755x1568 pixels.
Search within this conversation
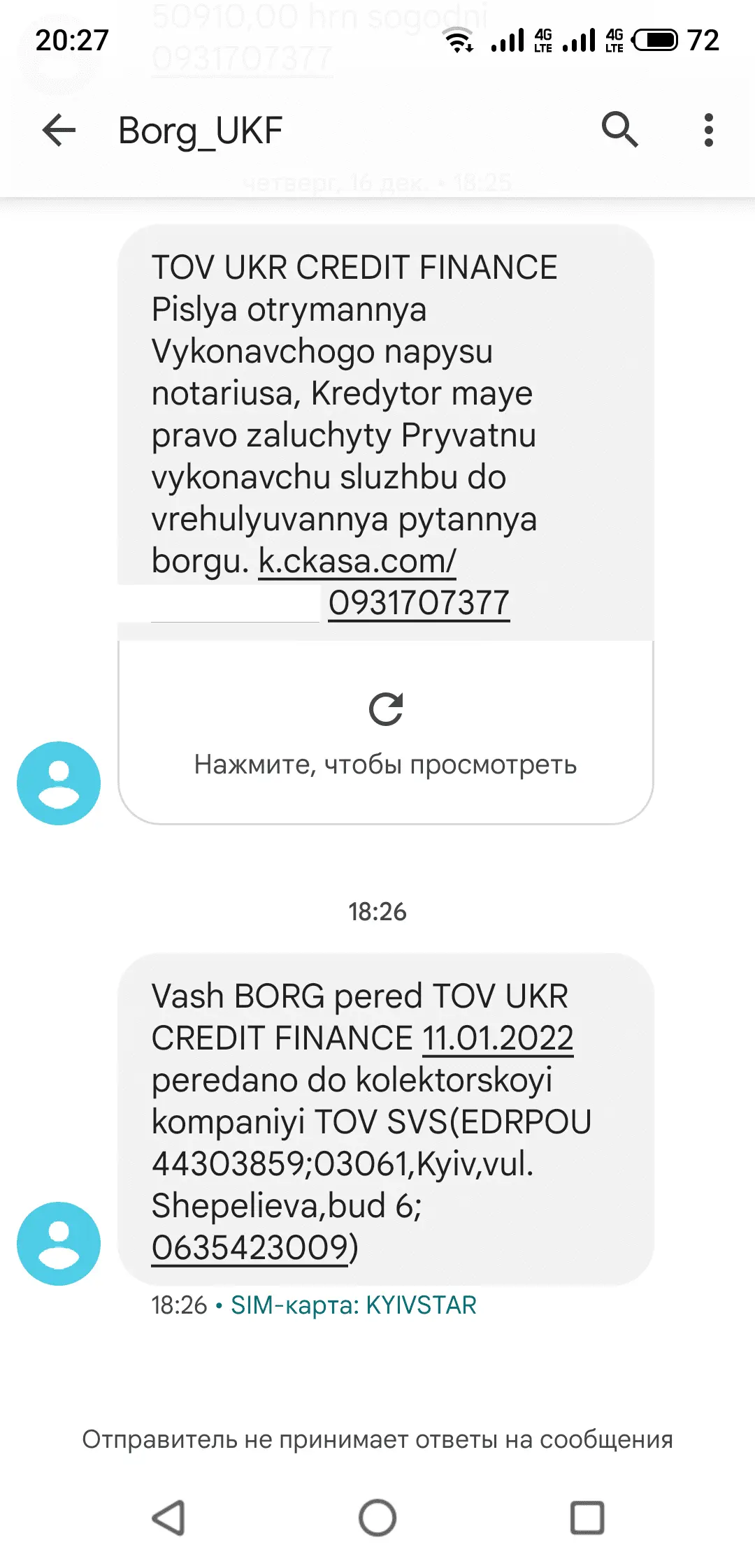pos(619,130)
